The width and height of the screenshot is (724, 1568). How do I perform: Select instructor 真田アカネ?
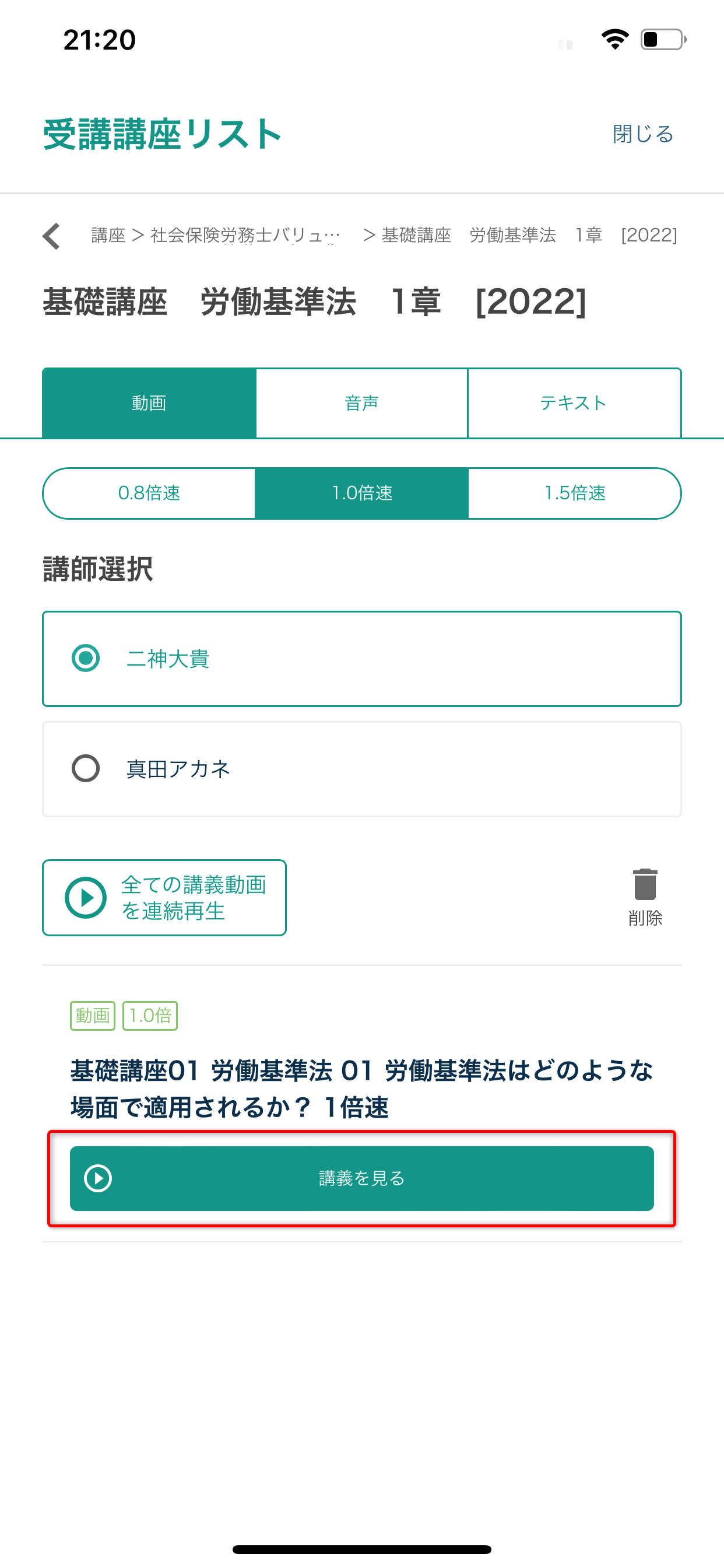coord(362,769)
